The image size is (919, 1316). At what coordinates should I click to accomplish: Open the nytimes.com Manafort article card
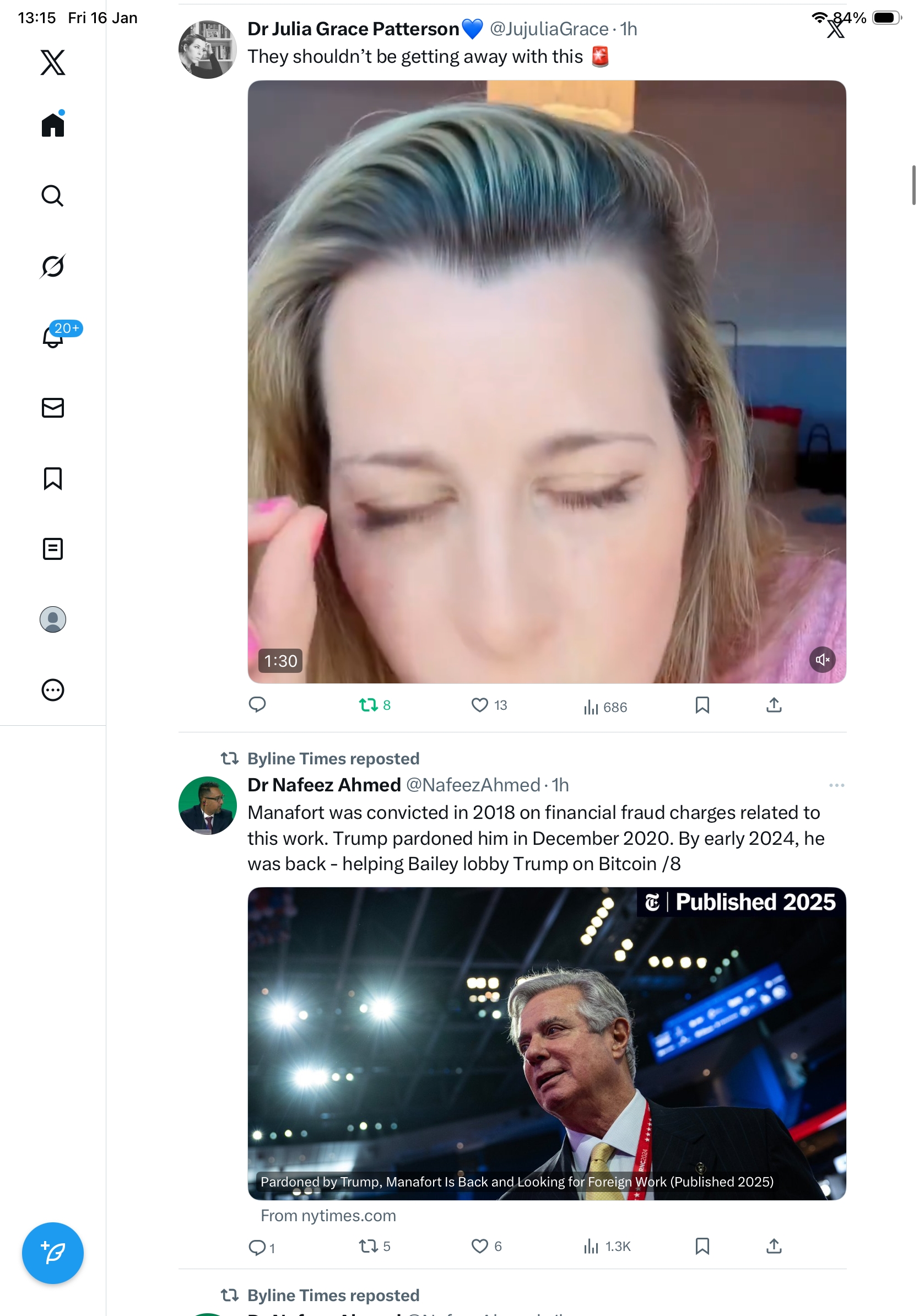(546, 1043)
